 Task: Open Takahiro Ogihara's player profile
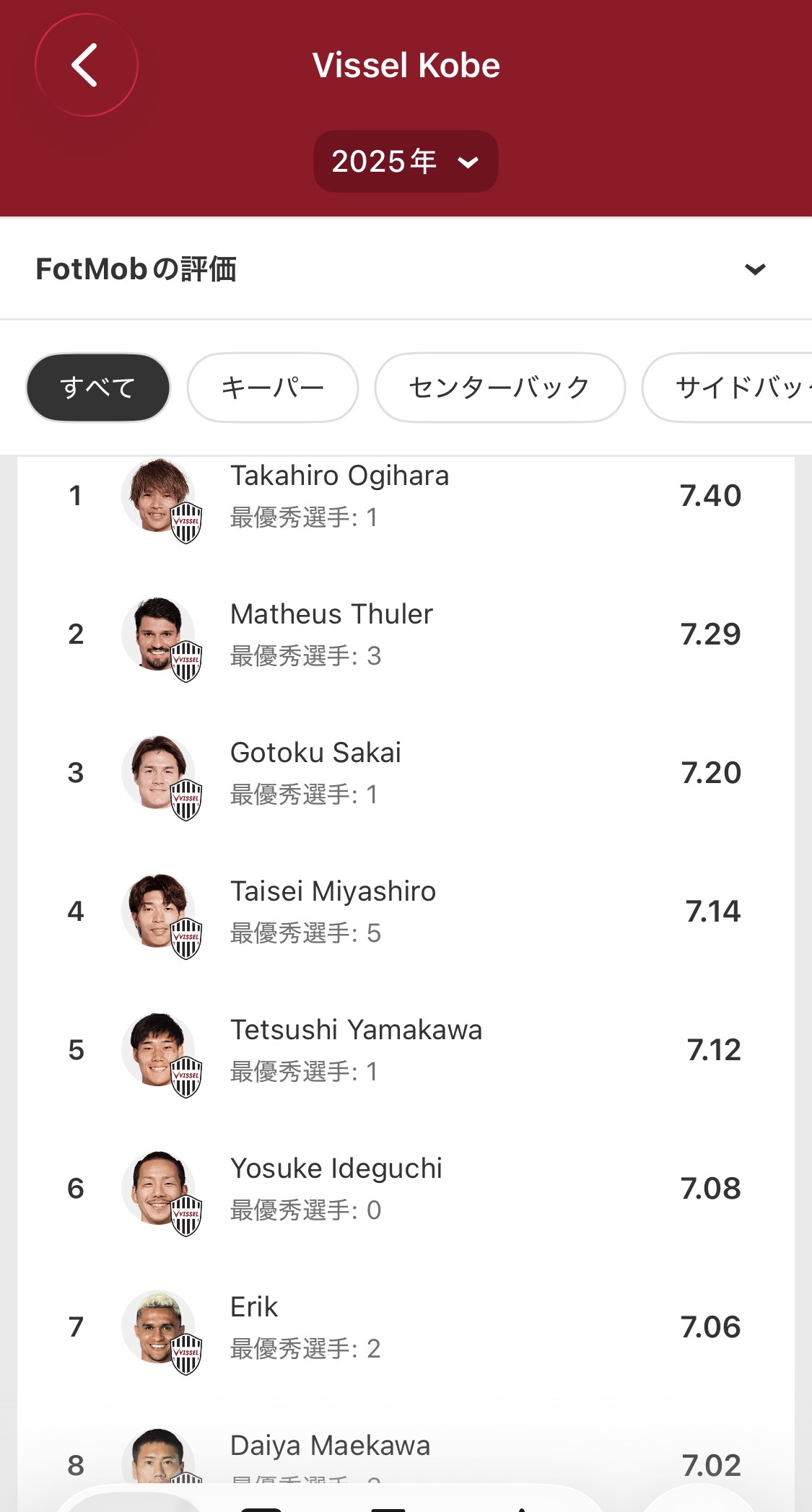point(339,496)
